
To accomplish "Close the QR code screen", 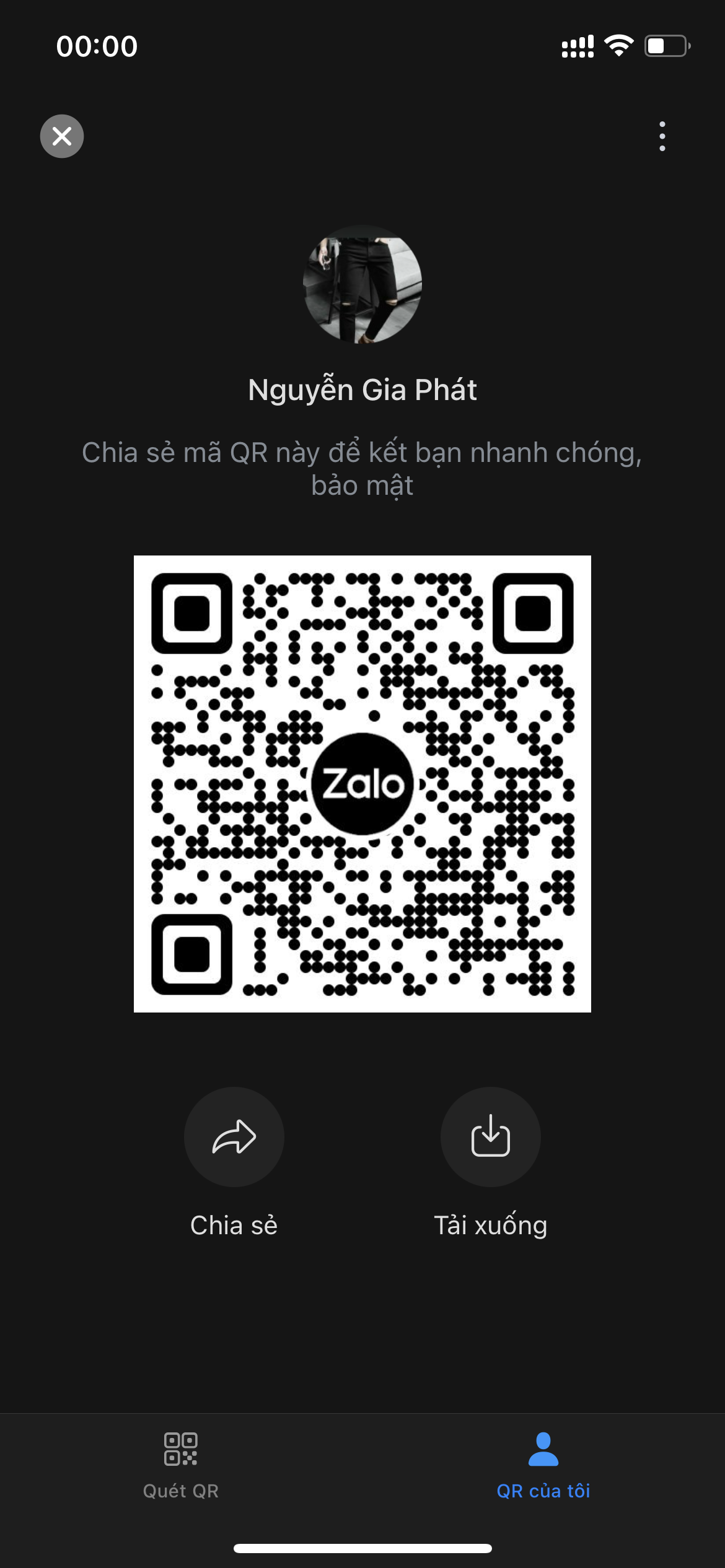I will pyautogui.click(x=62, y=136).
